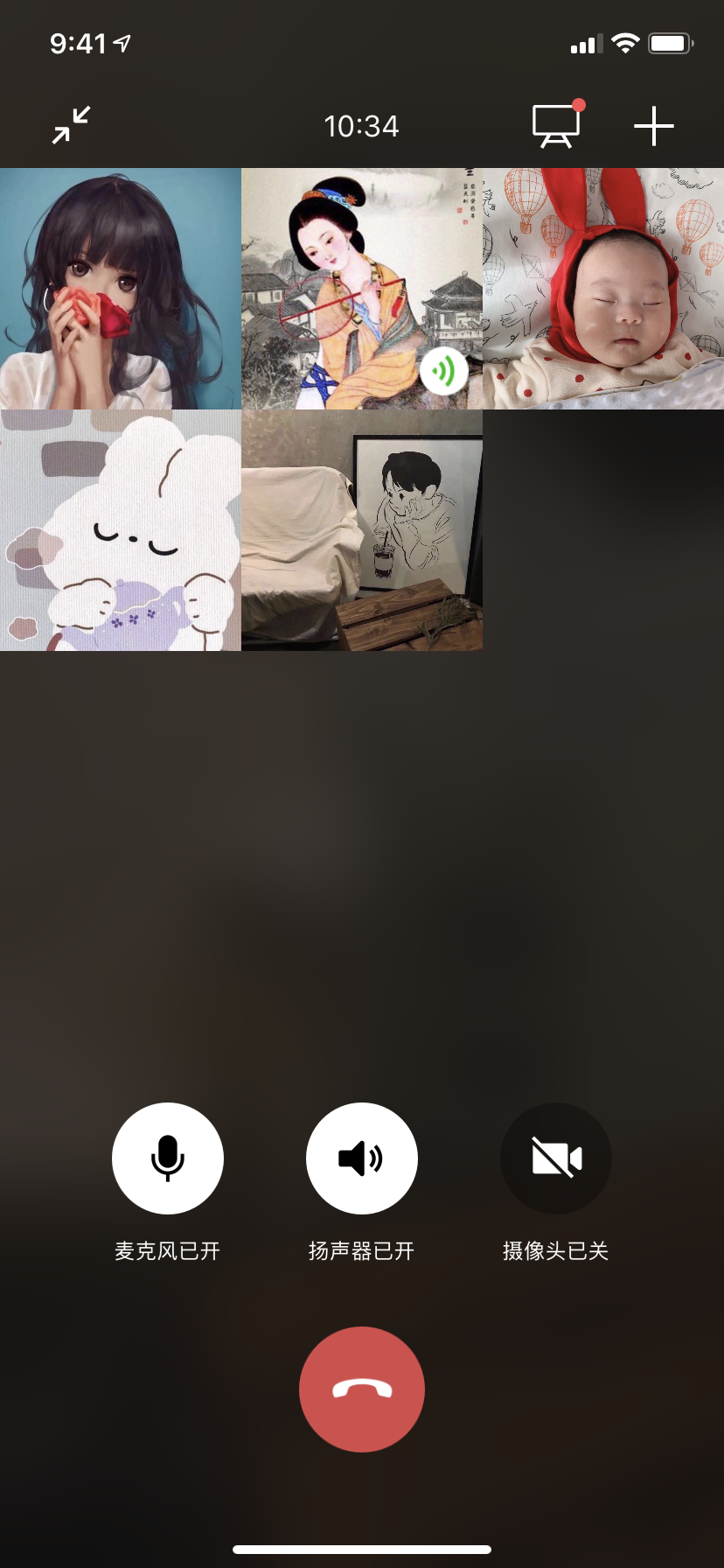Select the sleeping baby in red hat participant

603,289
